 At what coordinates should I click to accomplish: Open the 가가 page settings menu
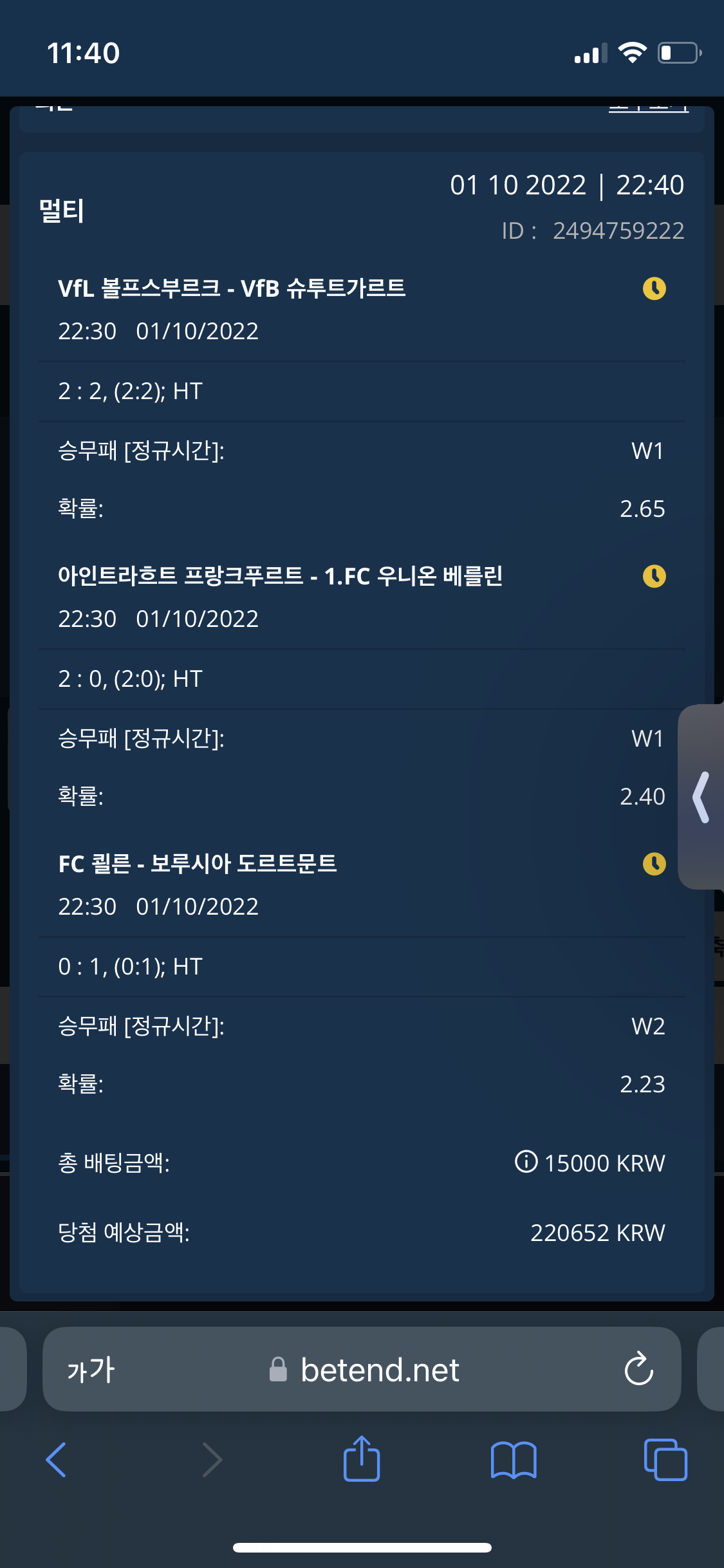91,1370
